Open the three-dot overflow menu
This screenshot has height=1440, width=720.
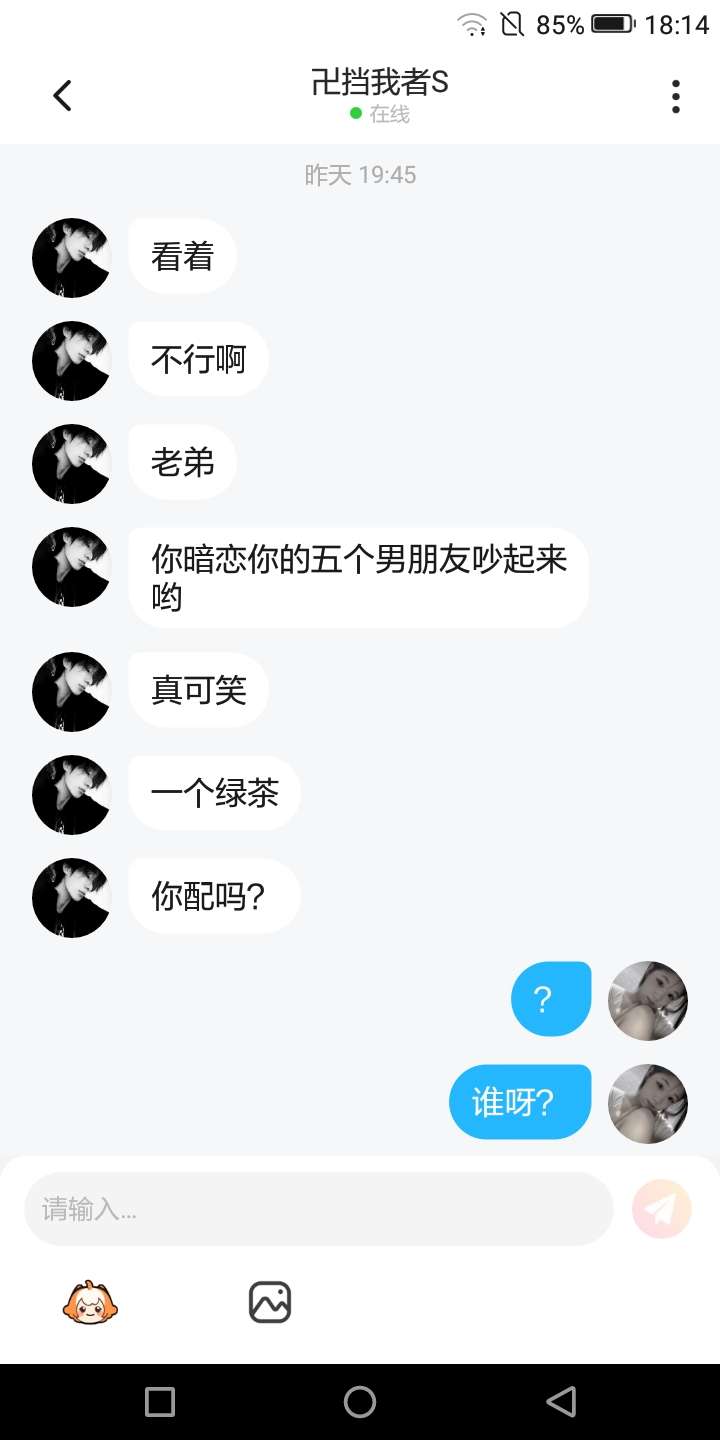676,96
